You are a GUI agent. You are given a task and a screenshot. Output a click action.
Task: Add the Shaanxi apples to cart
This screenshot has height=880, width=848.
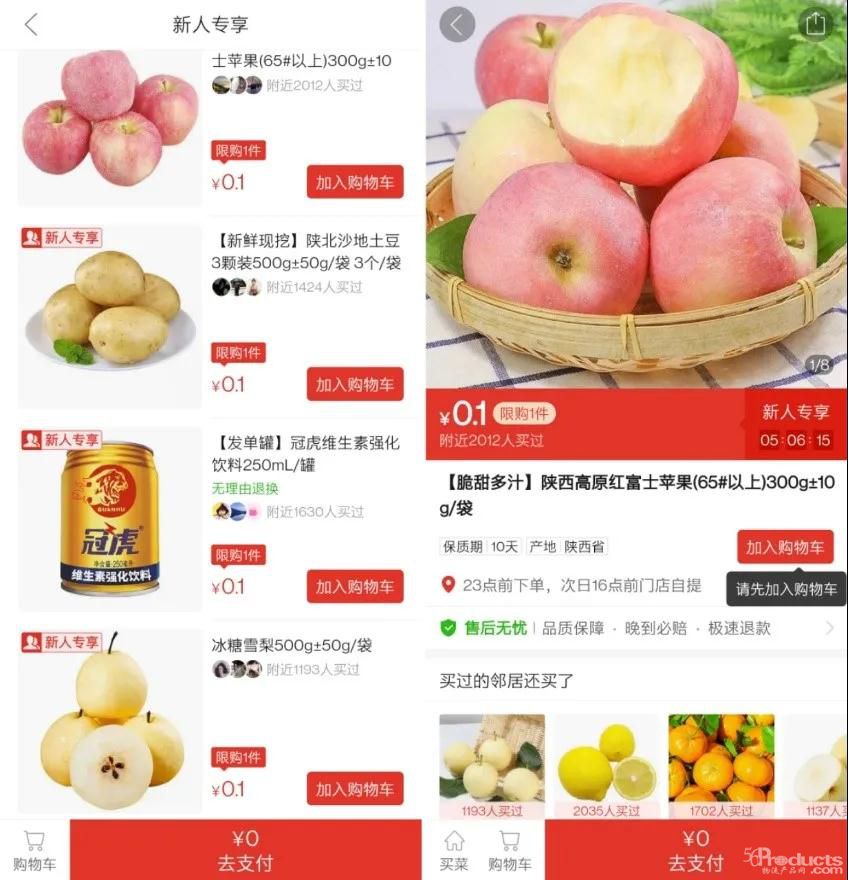coord(786,547)
